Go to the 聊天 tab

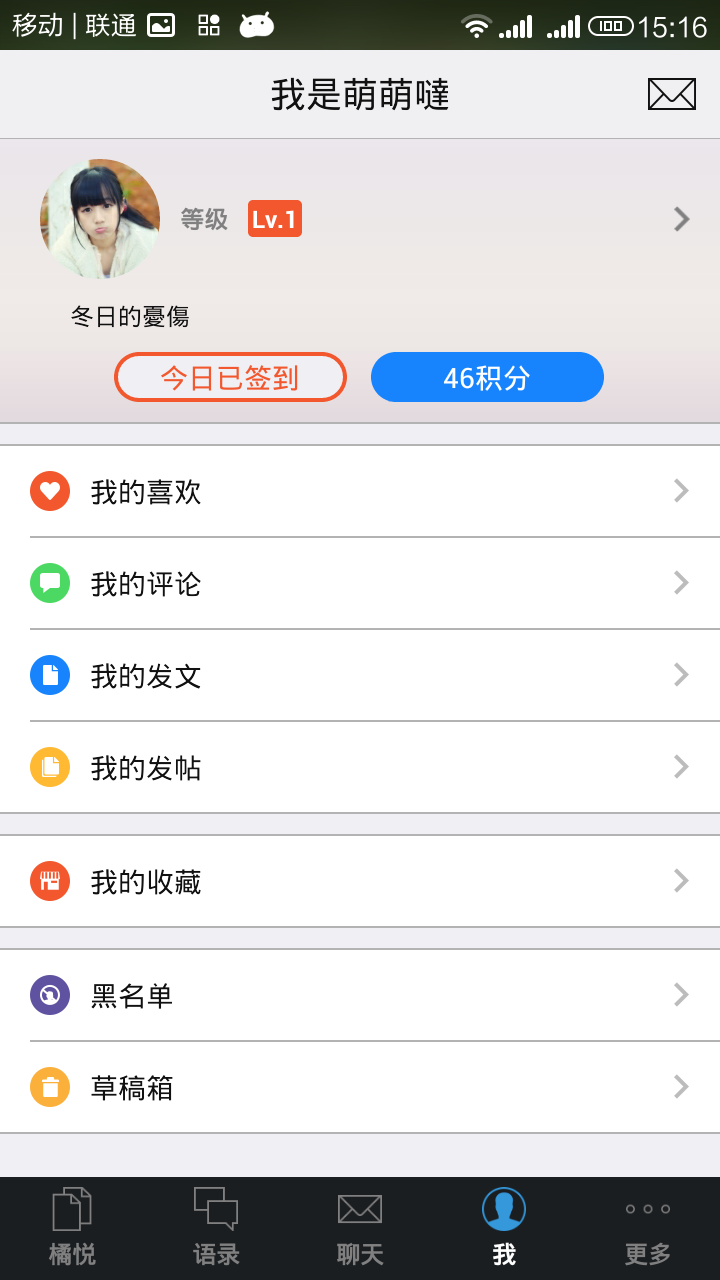pyautogui.click(x=360, y=1228)
